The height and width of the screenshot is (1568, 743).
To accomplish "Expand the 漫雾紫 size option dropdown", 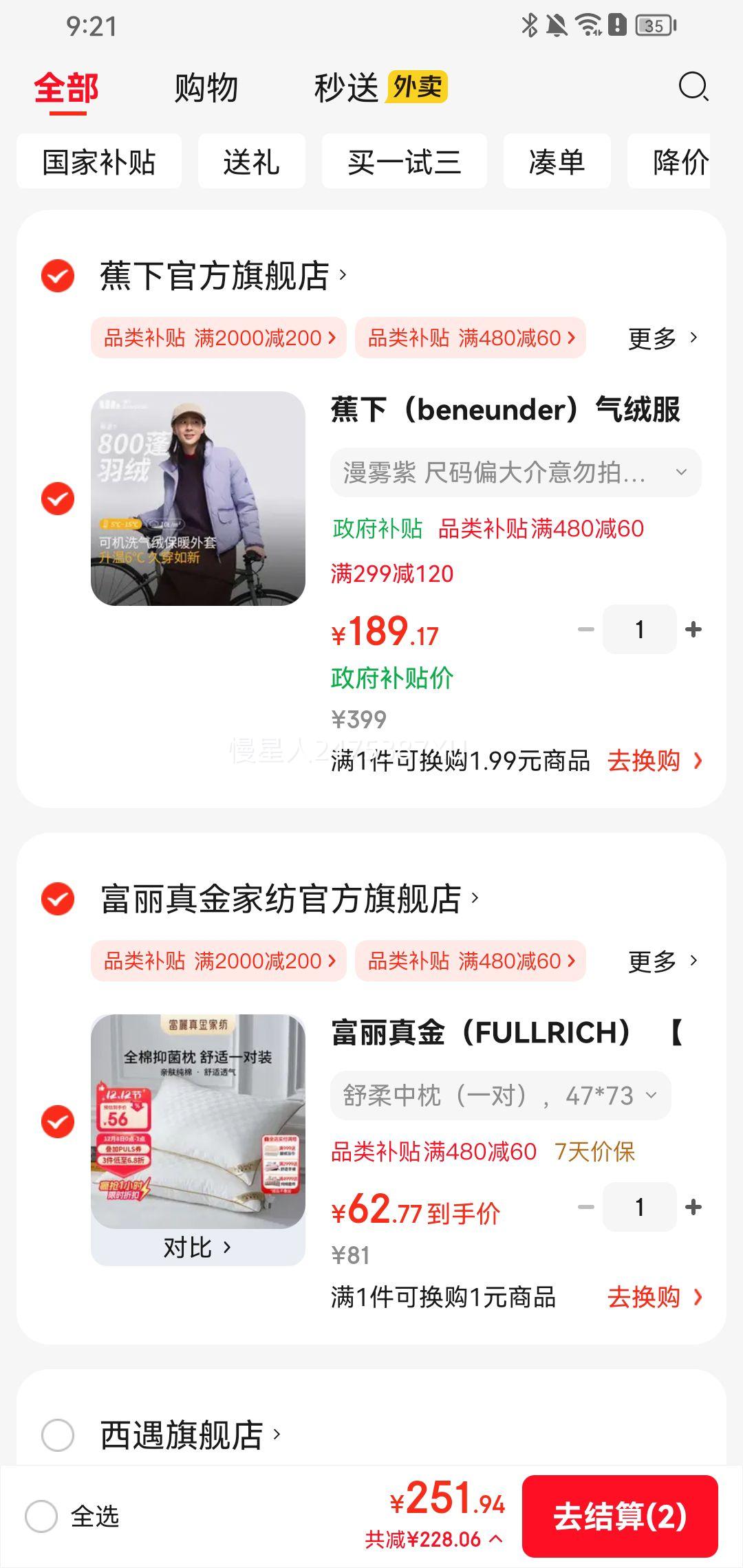I will click(x=516, y=472).
